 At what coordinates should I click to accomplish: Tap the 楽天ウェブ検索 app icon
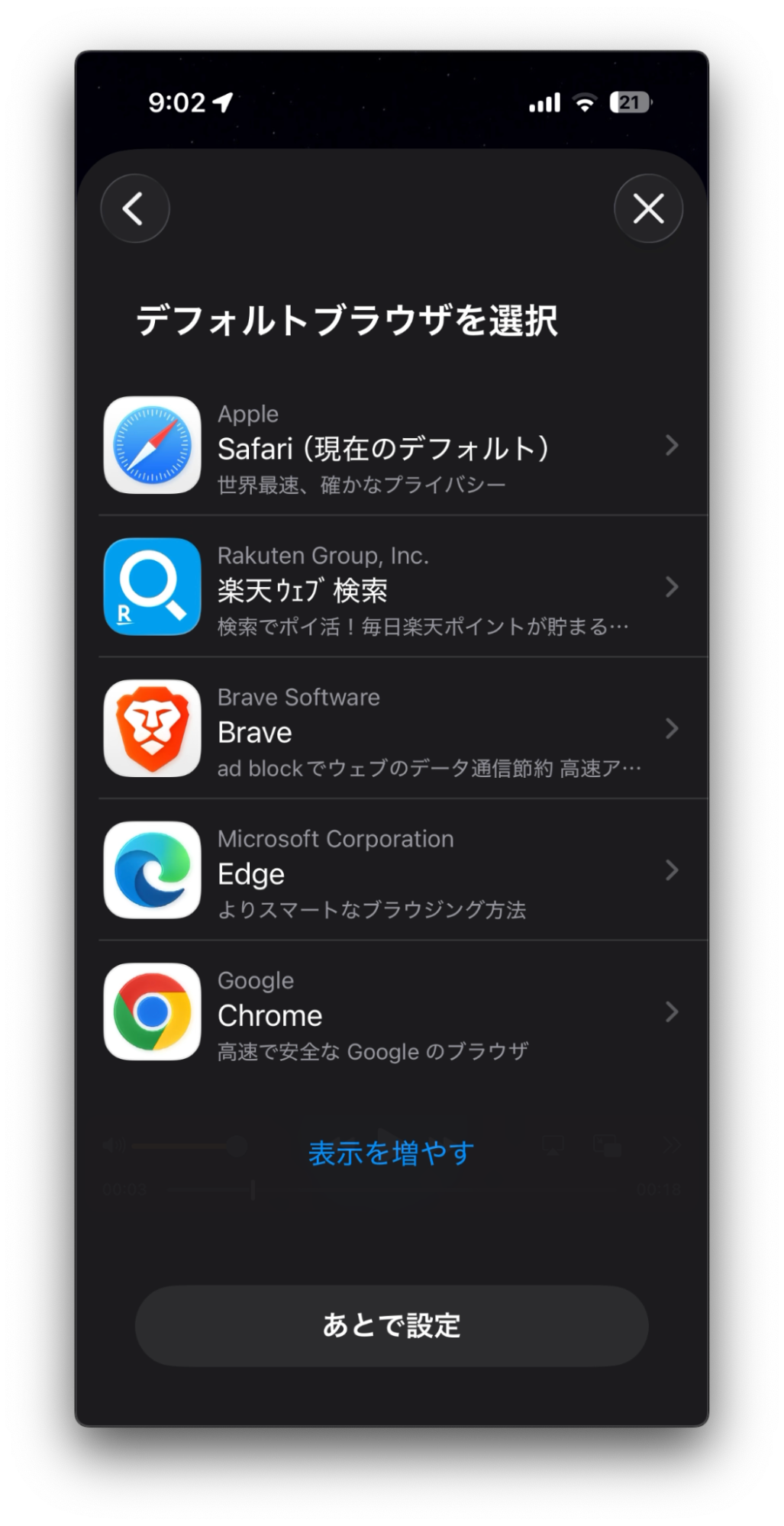pyautogui.click(x=152, y=587)
